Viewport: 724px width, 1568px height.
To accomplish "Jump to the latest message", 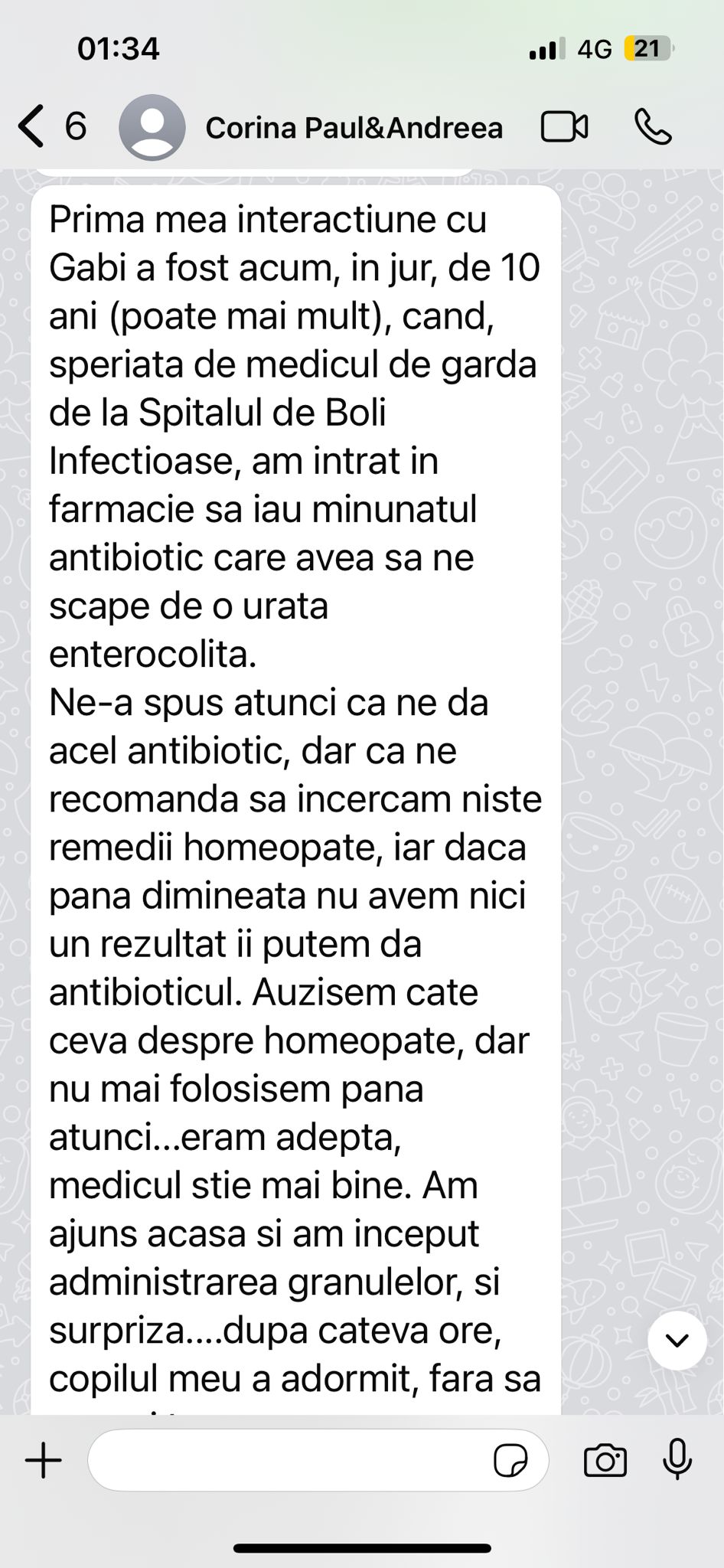I will click(677, 1340).
